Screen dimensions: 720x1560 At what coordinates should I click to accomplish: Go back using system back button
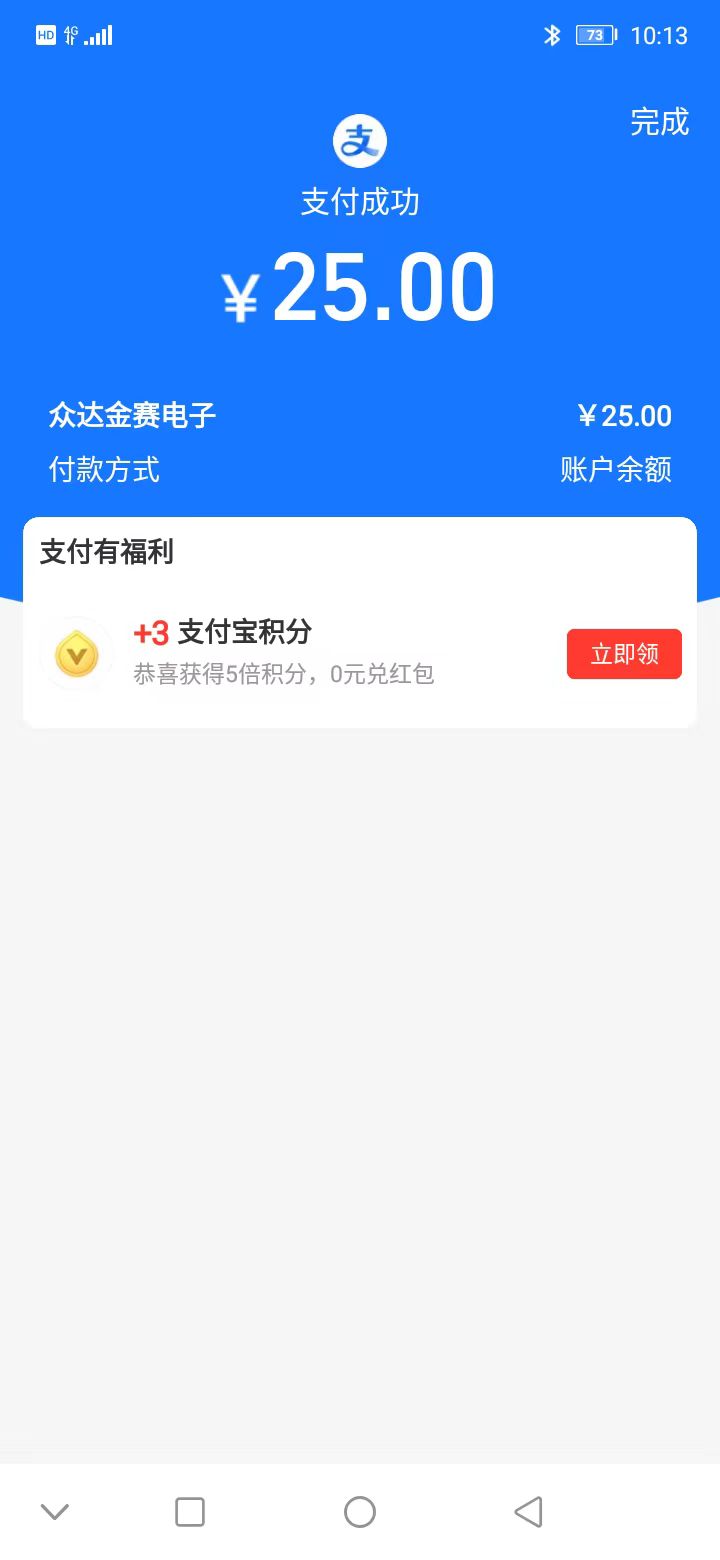coord(528,1511)
